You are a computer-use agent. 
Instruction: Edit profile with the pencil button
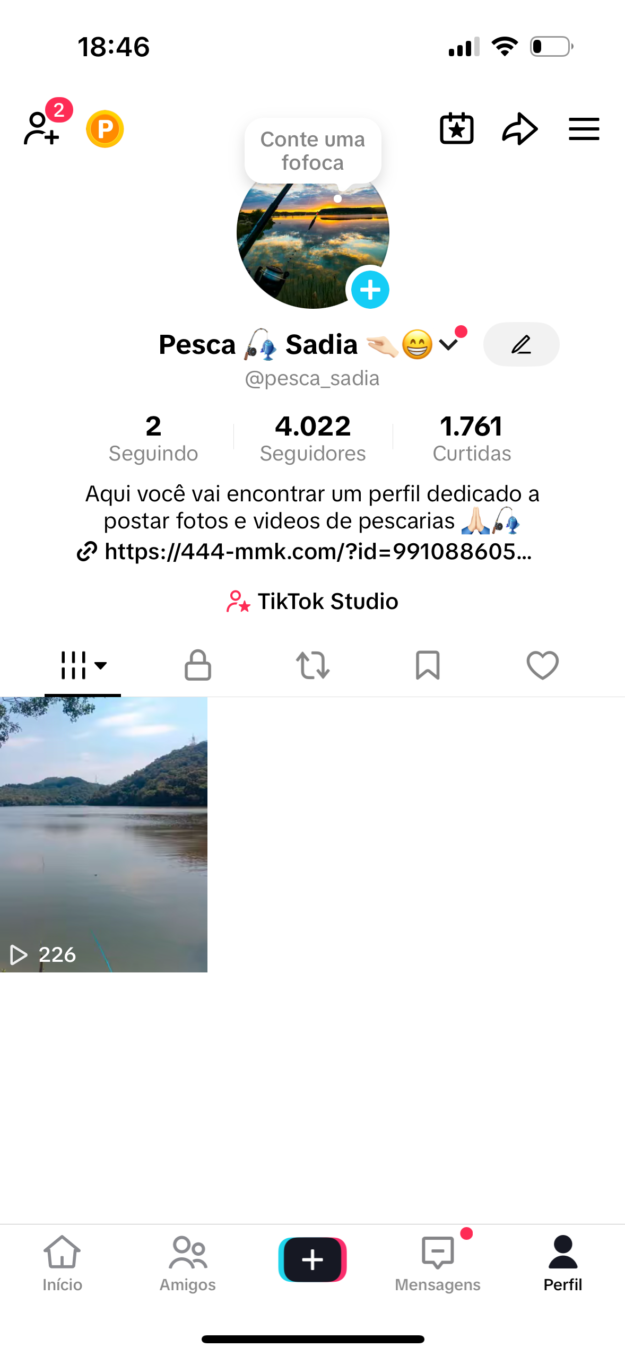pyautogui.click(x=521, y=345)
